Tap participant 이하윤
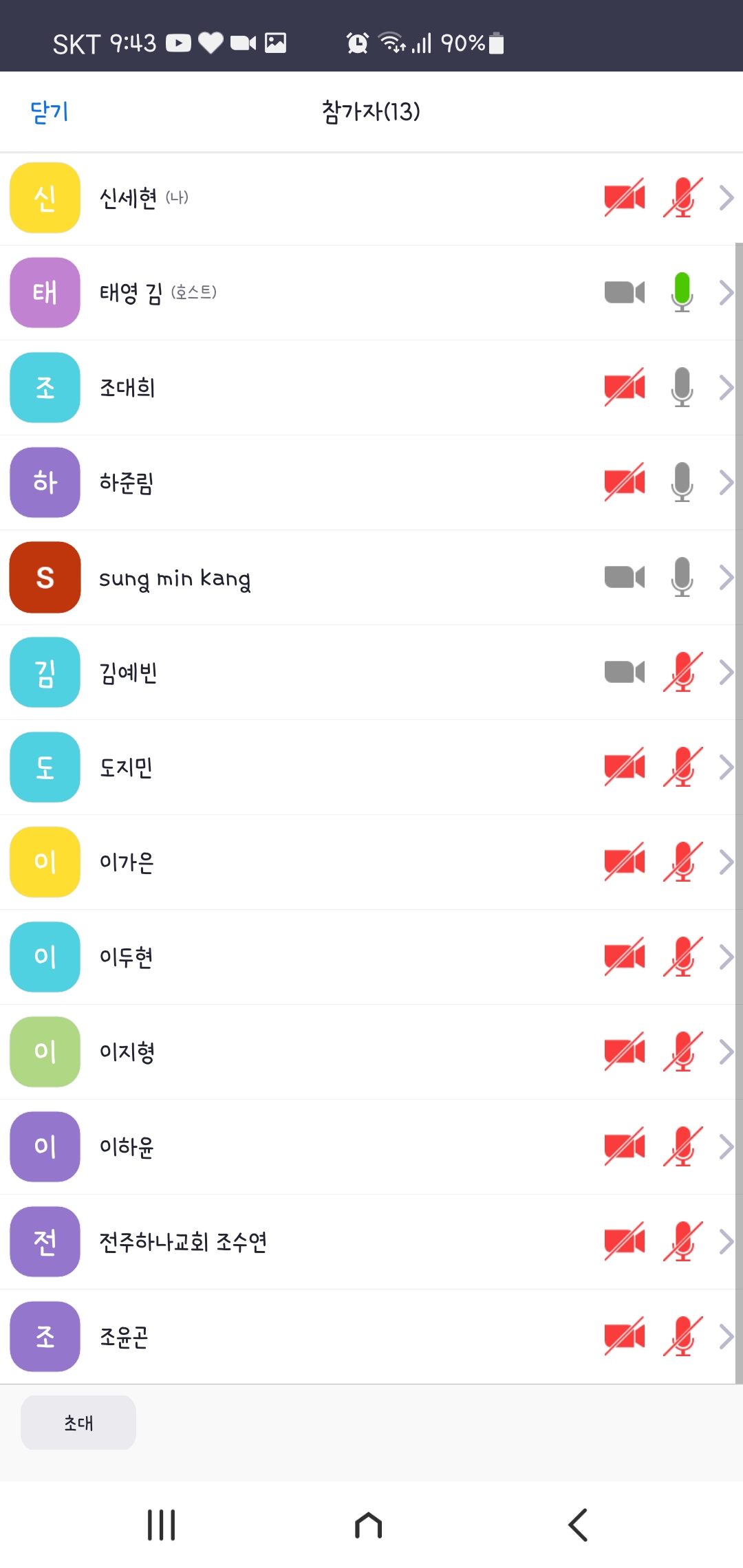Screen dimensions: 743x1568 point(371,1147)
